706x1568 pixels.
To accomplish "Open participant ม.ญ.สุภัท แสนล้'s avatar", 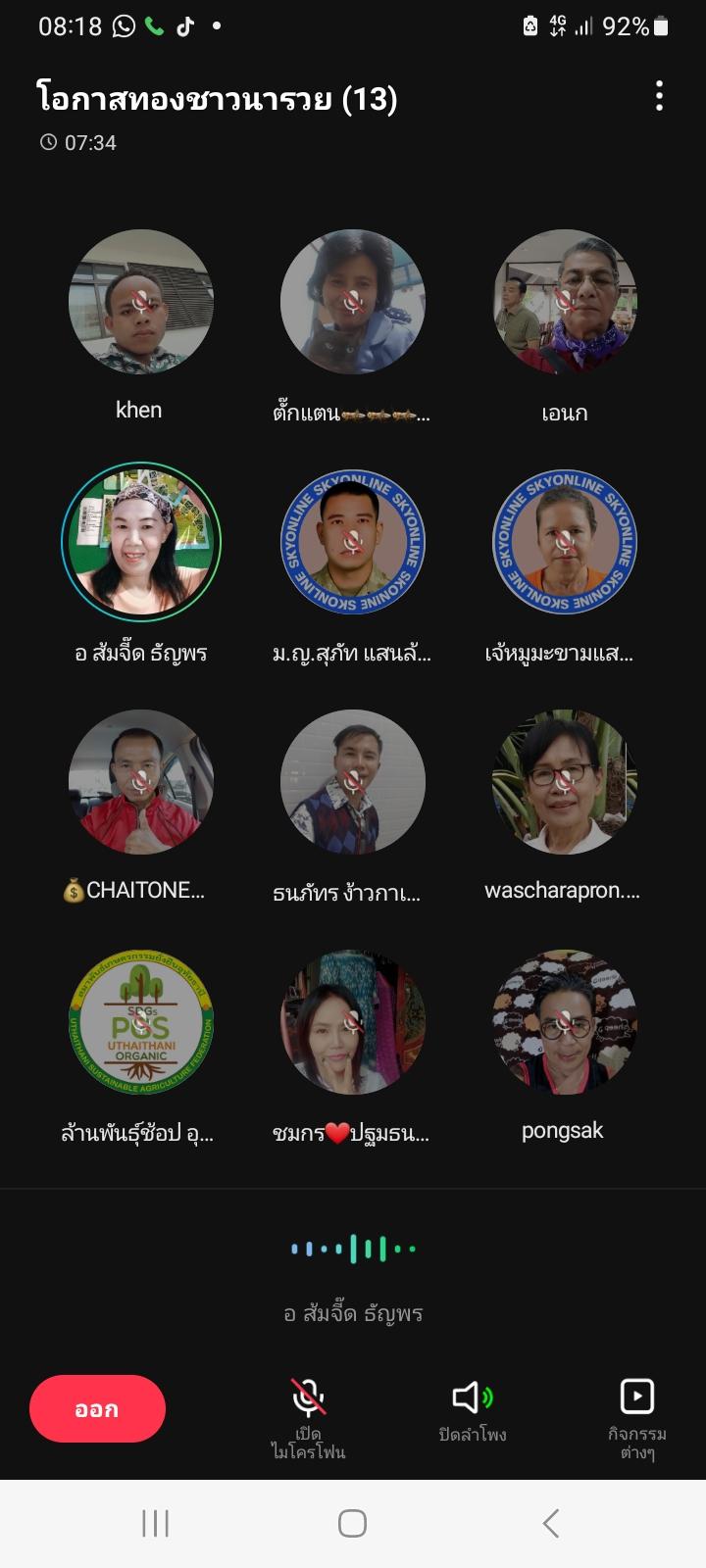I will pyautogui.click(x=352, y=542).
